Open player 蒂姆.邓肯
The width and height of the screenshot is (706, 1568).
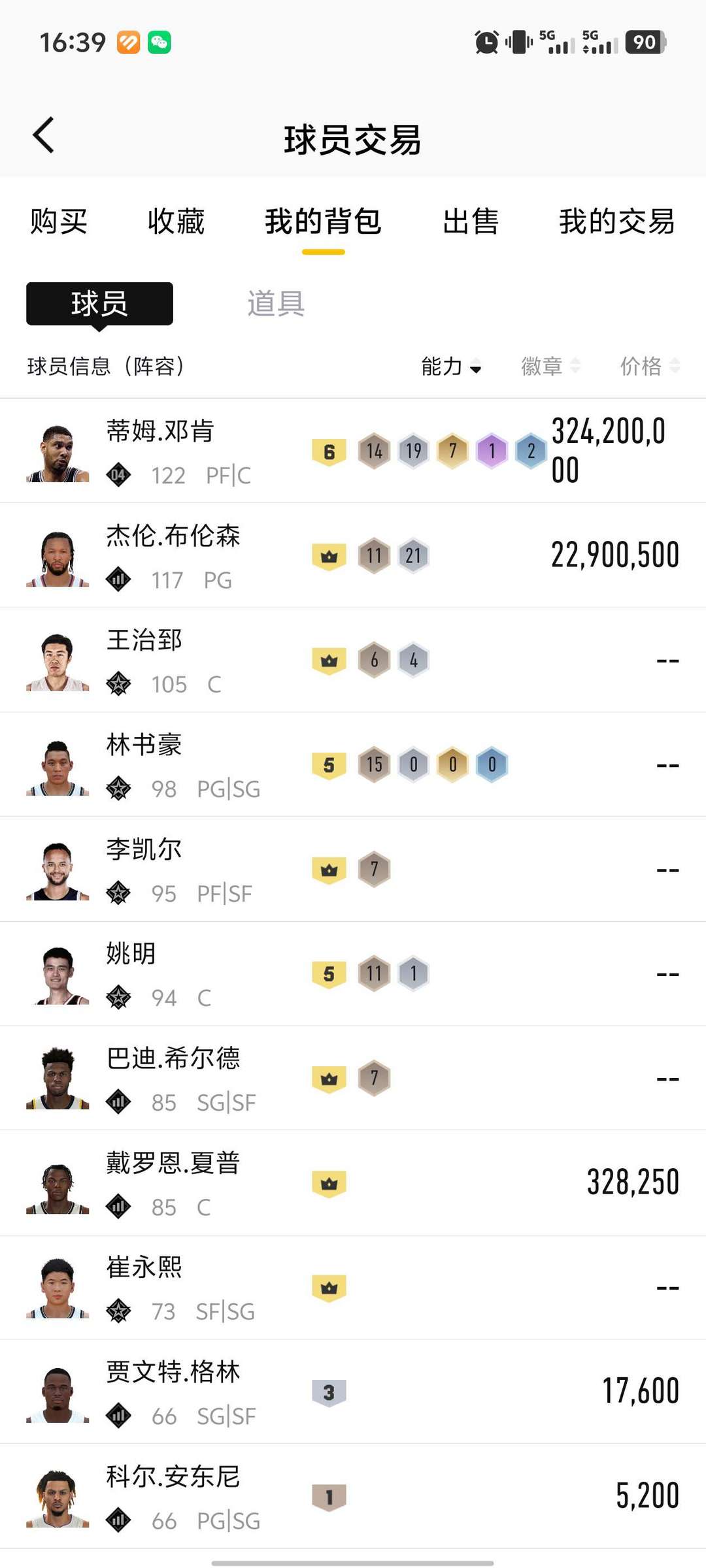160,431
